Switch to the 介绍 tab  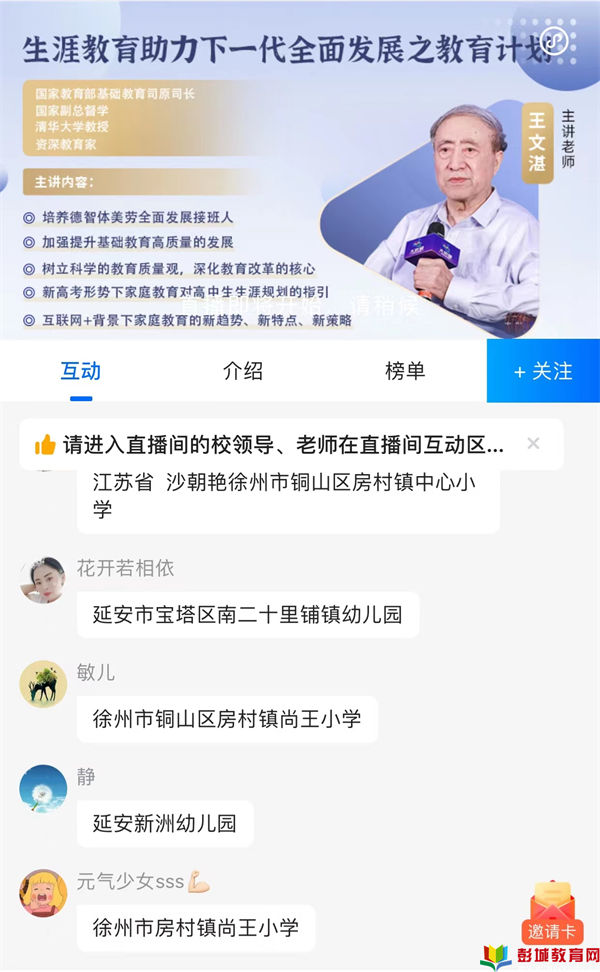coord(243,371)
